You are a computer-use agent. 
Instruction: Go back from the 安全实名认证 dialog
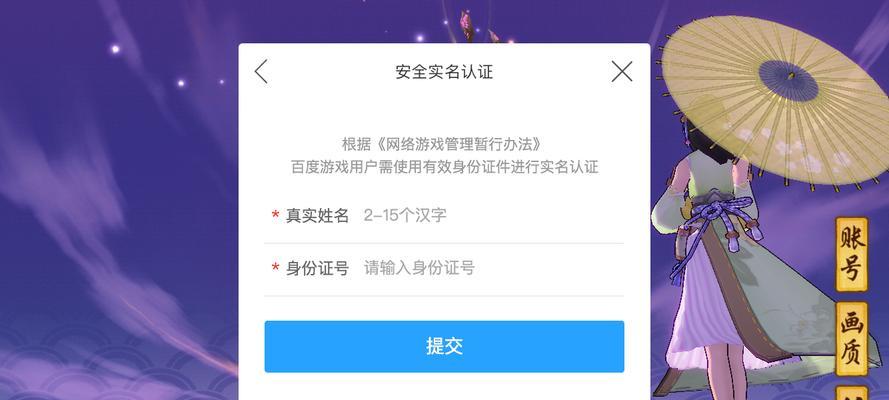[261, 72]
